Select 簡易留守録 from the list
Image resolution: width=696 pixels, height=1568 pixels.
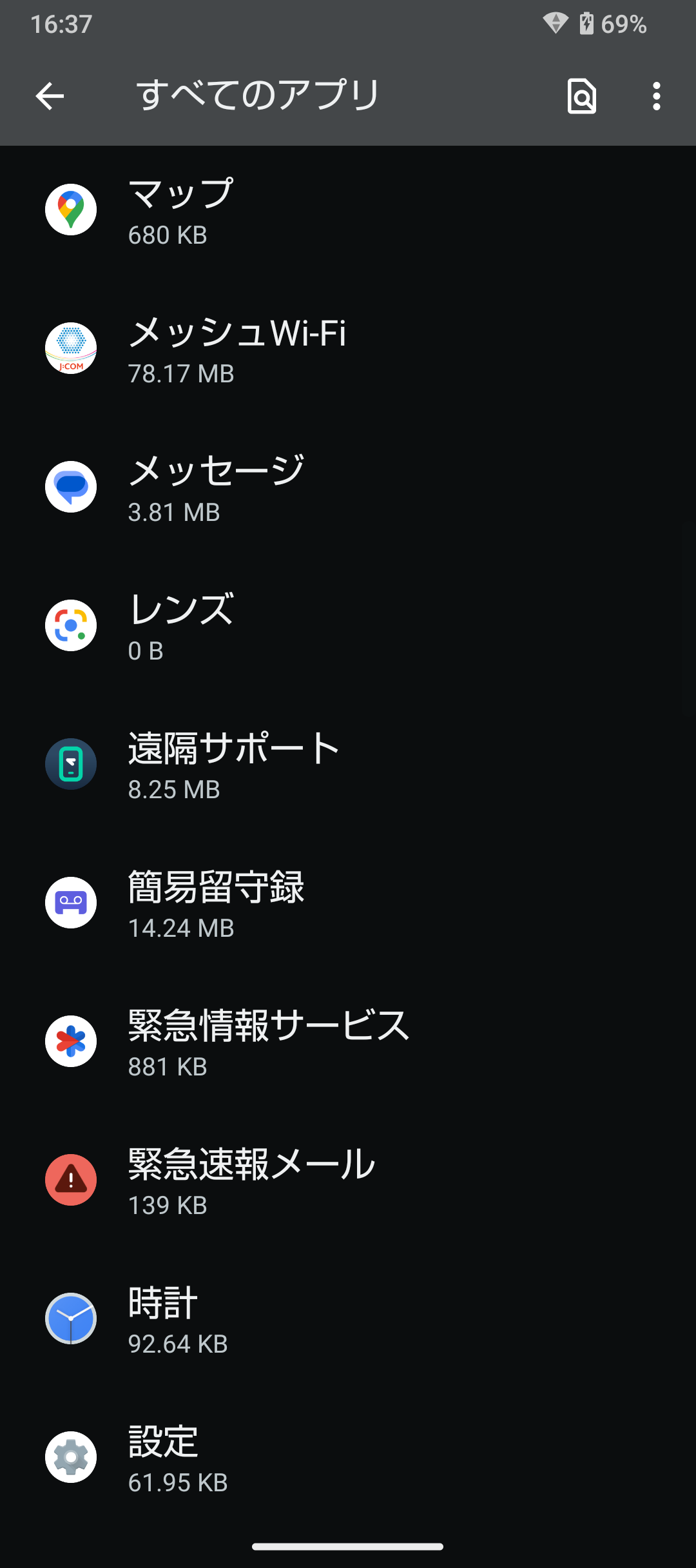click(348, 903)
